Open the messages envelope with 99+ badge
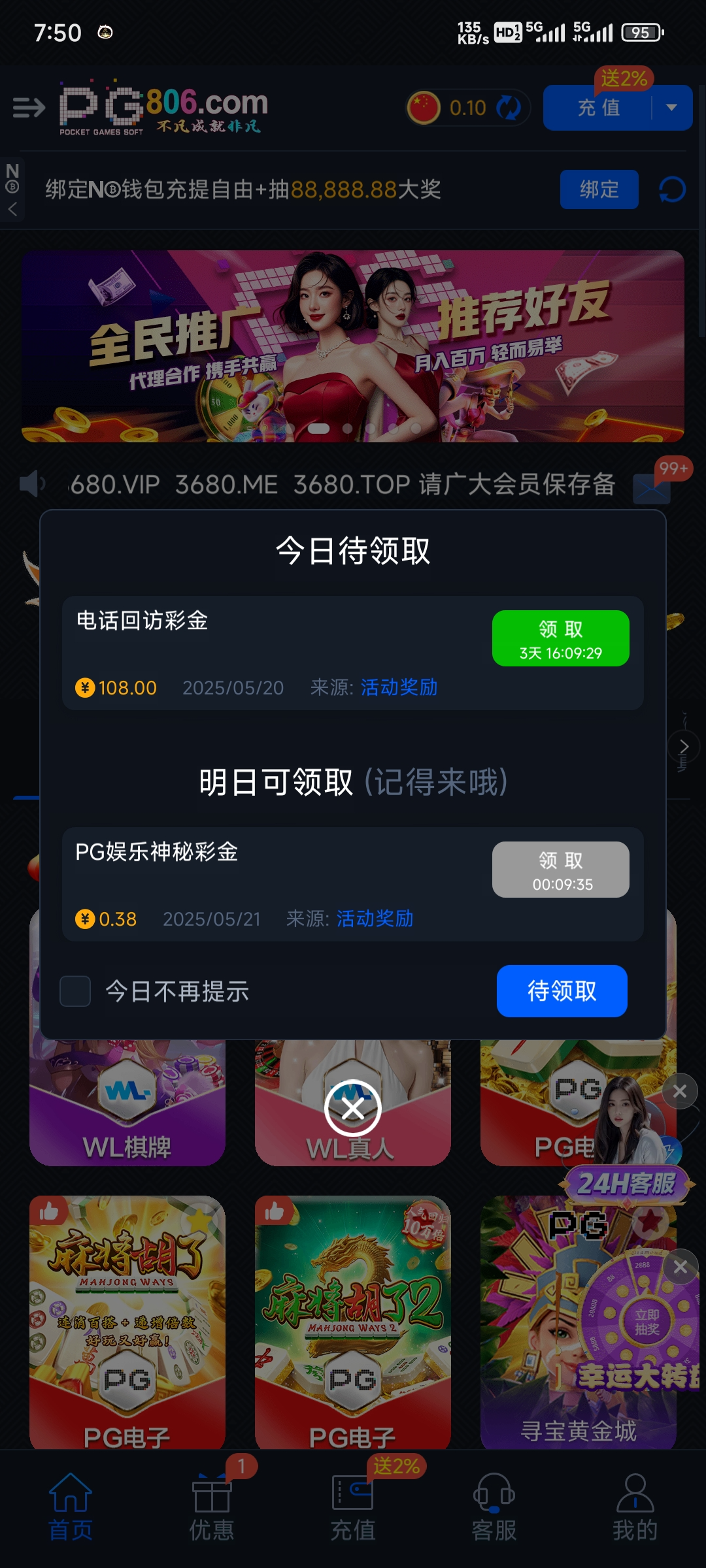Image resolution: width=706 pixels, height=1568 pixels. pyautogui.click(x=651, y=487)
